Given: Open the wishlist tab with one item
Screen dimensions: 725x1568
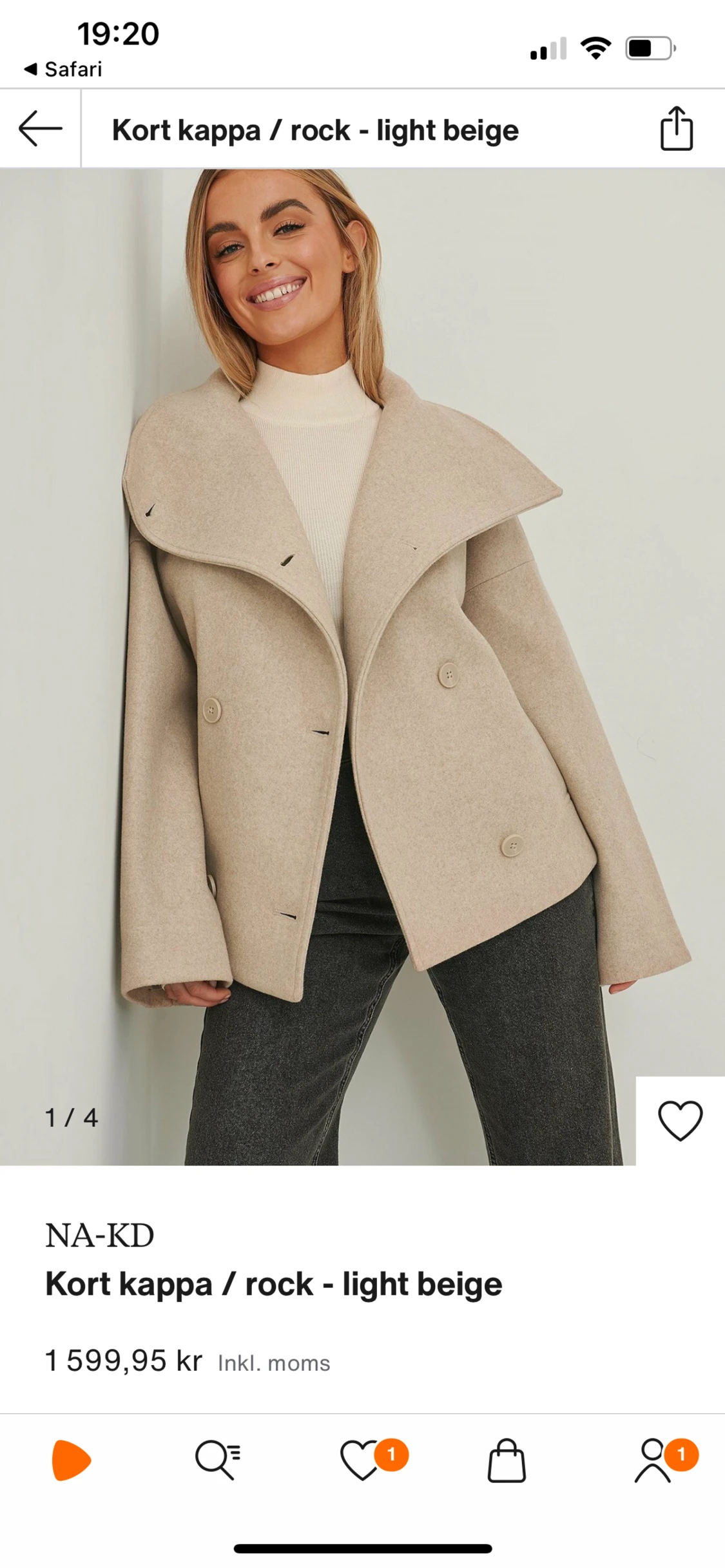Looking at the screenshot, I should pos(362,1460).
